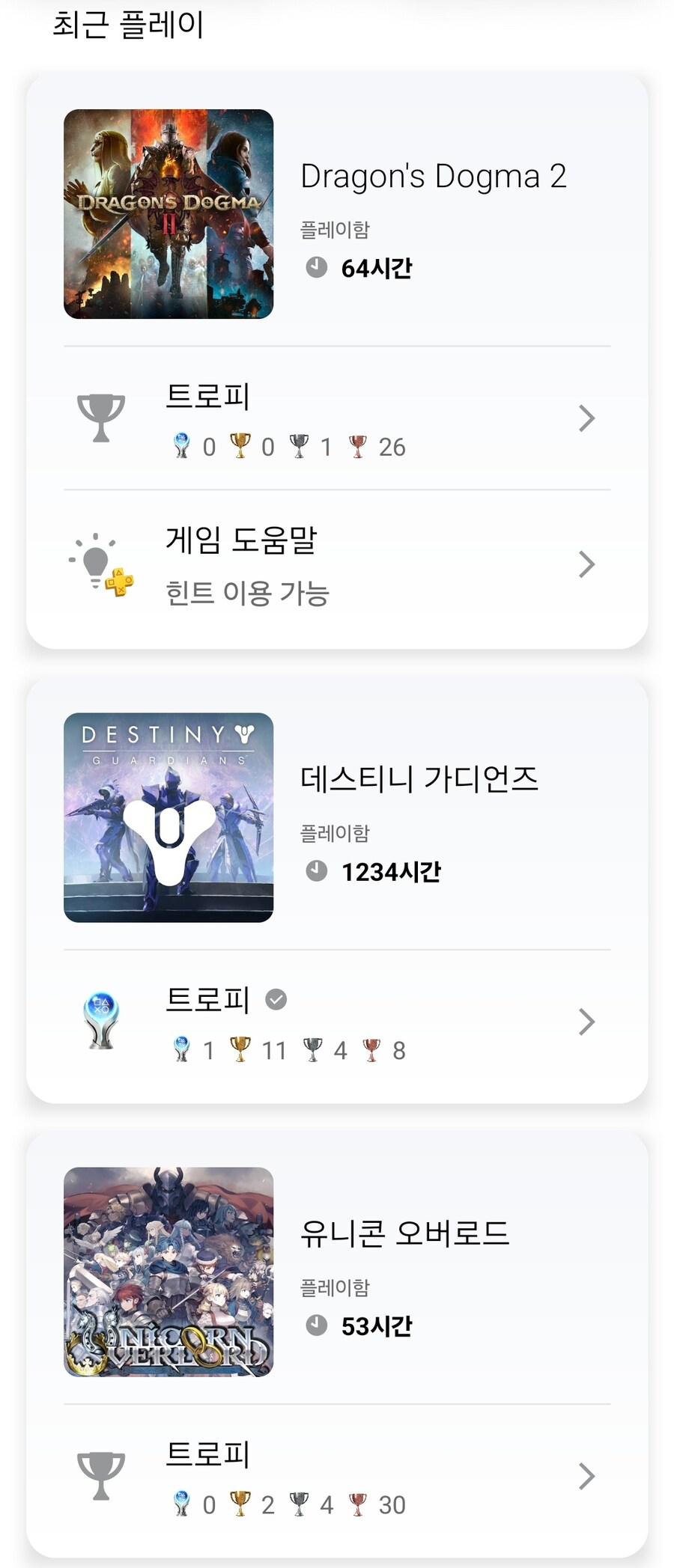Click the platinum trophy icon showing 0 for Dragon's Dogma 2
The width and height of the screenshot is (674, 1568).
click(x=182, y=446)
